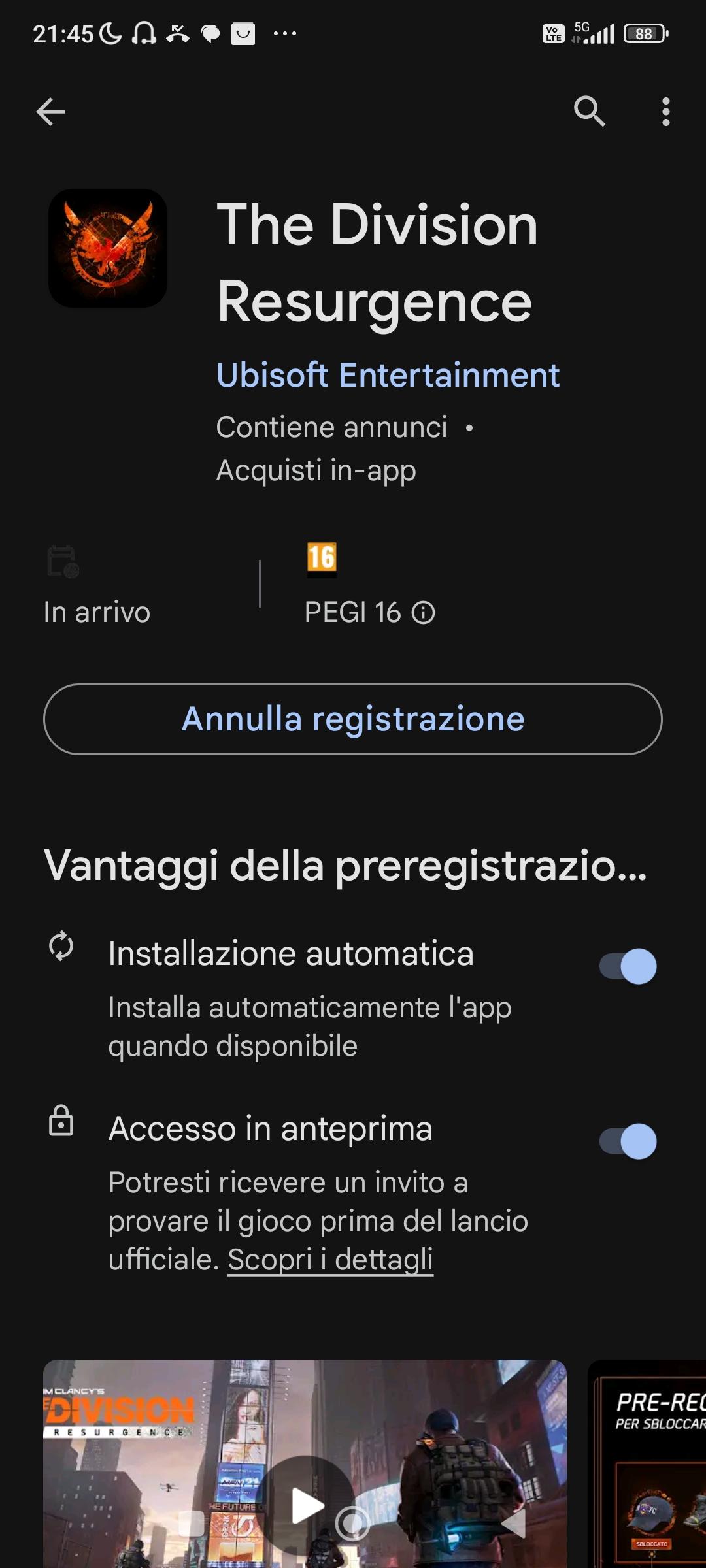Image resolution: width=706 pixels, height=1568 pixels.
Task: Disable Installazione automatica switch
Action: pos(628,966)
